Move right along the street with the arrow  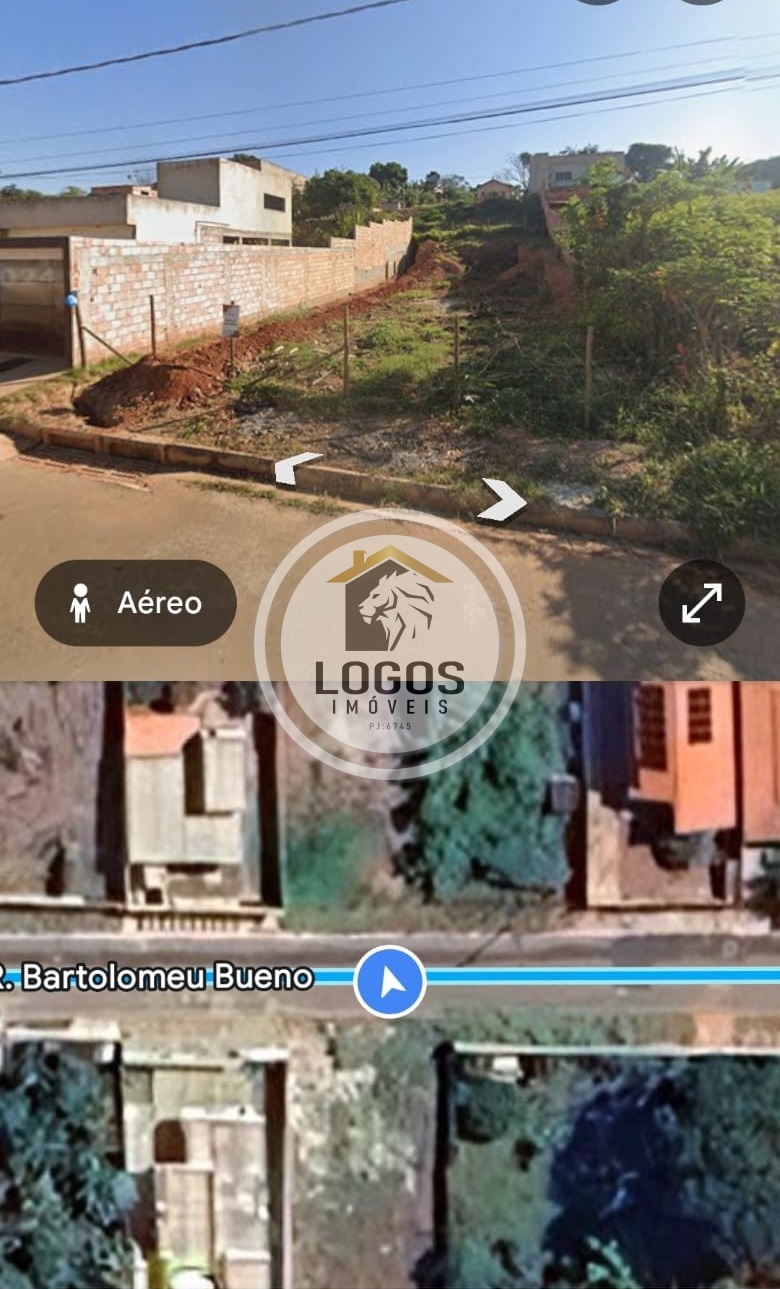503,499
